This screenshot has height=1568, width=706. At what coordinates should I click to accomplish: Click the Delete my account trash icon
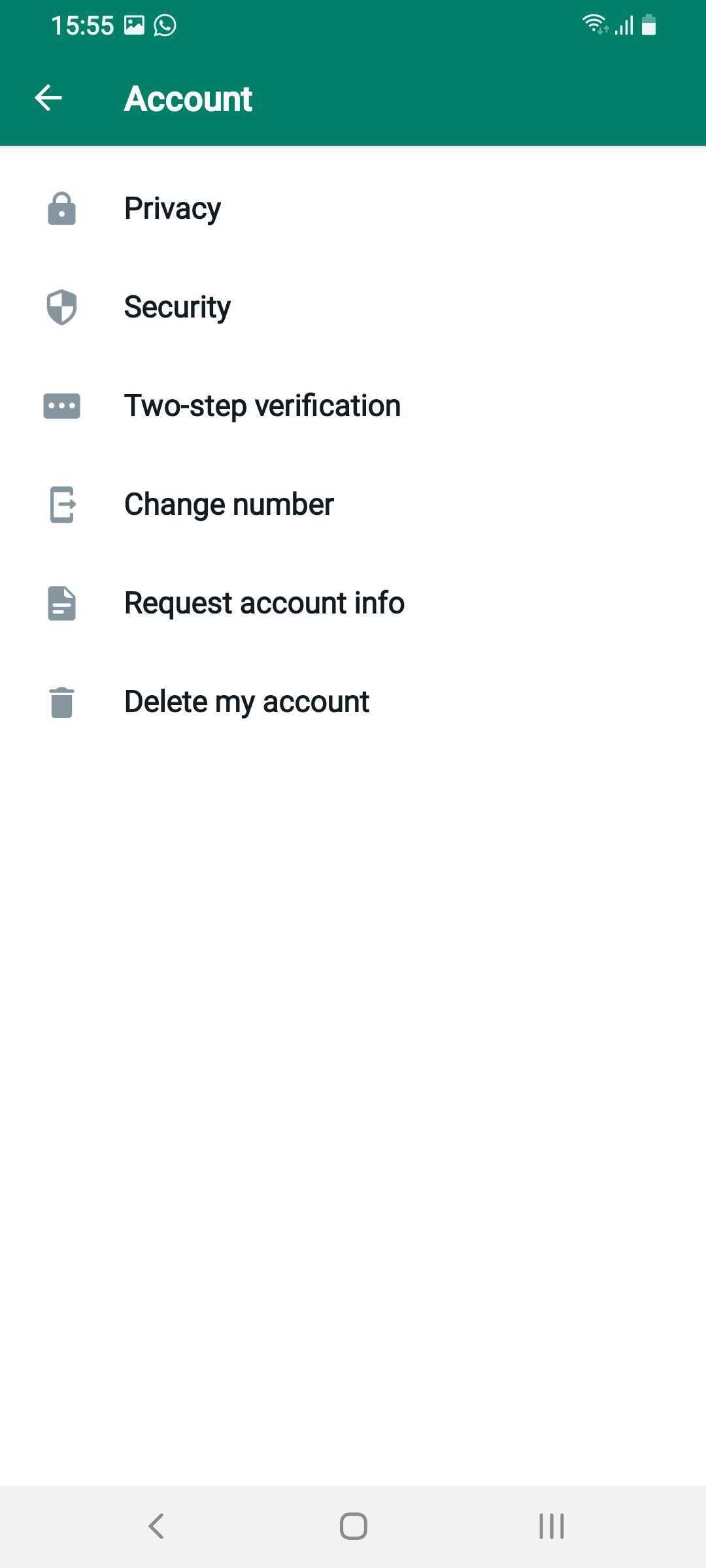pos(62,701)
